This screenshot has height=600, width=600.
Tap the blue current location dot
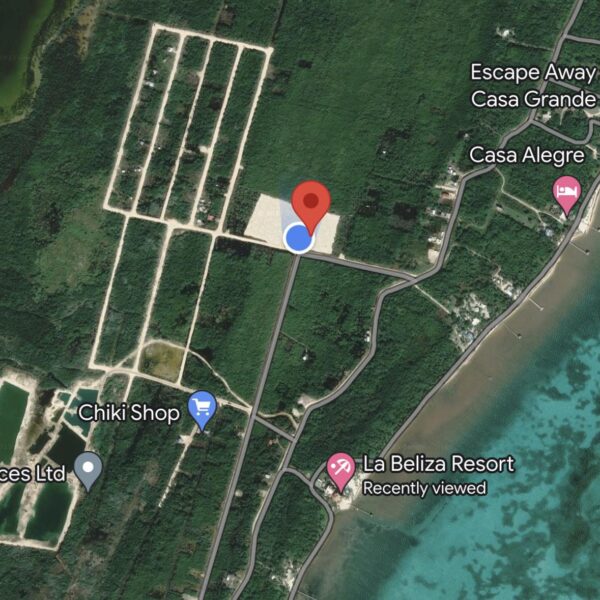(x=298, y=238)
